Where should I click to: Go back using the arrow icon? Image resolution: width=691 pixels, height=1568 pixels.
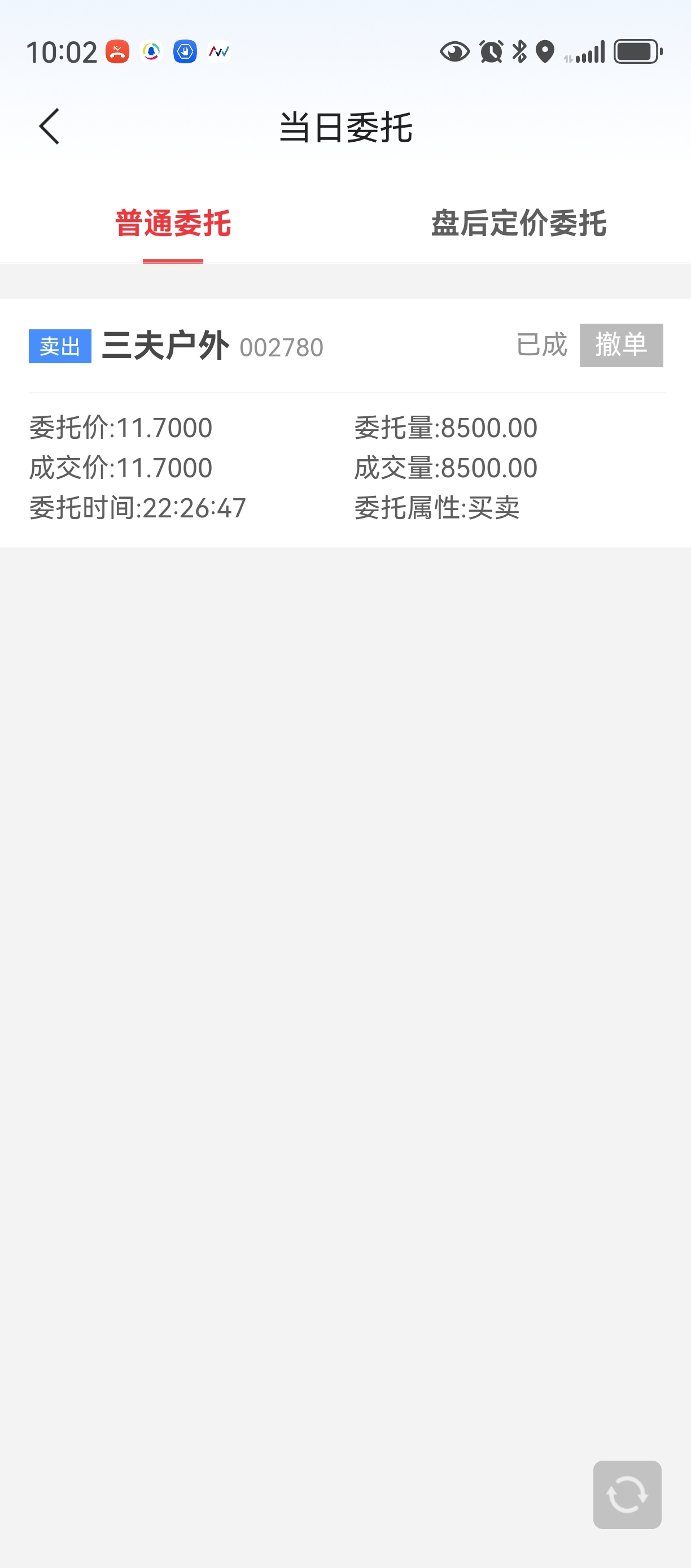point(49,127)
